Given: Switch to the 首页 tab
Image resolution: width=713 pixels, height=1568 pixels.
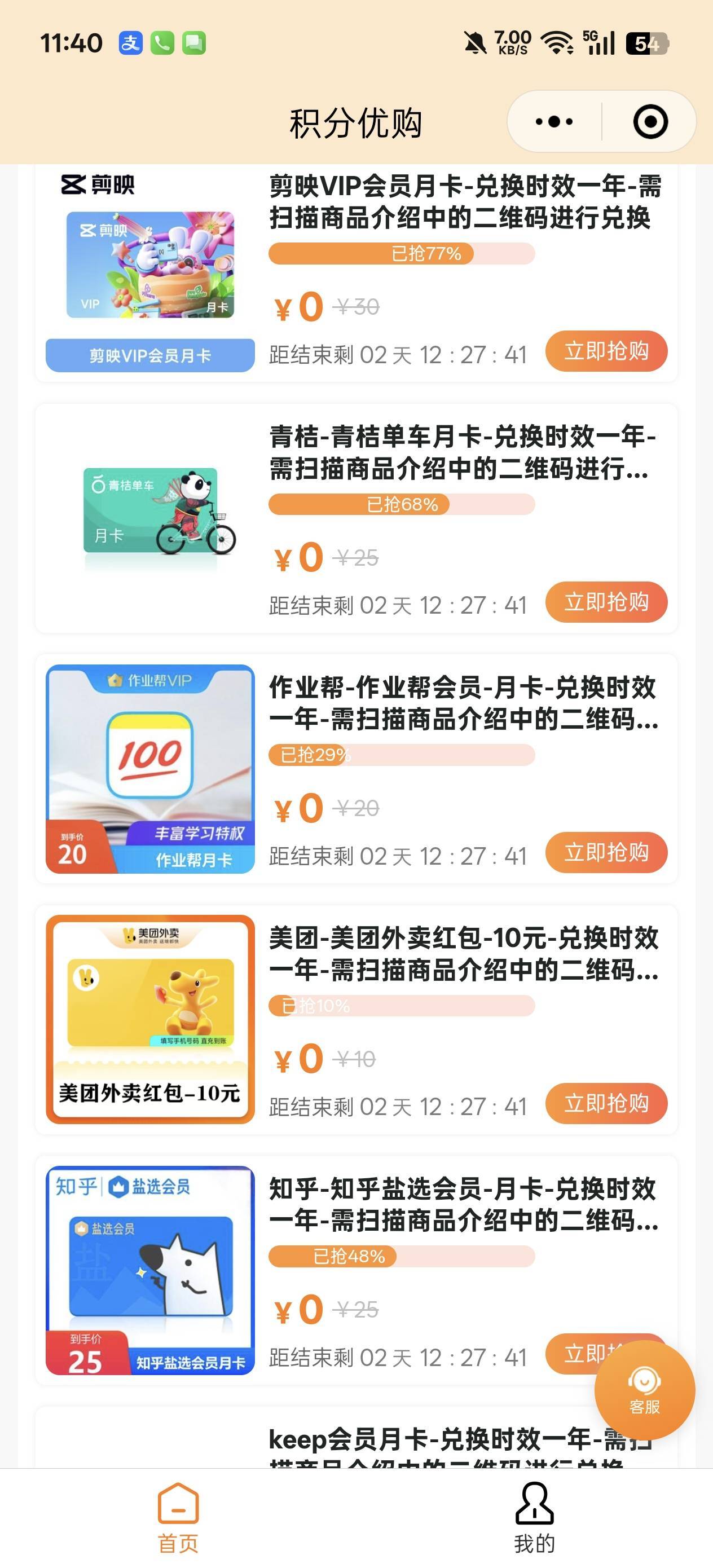Looking at the screenshot, I should click(x=178, y=1516).
